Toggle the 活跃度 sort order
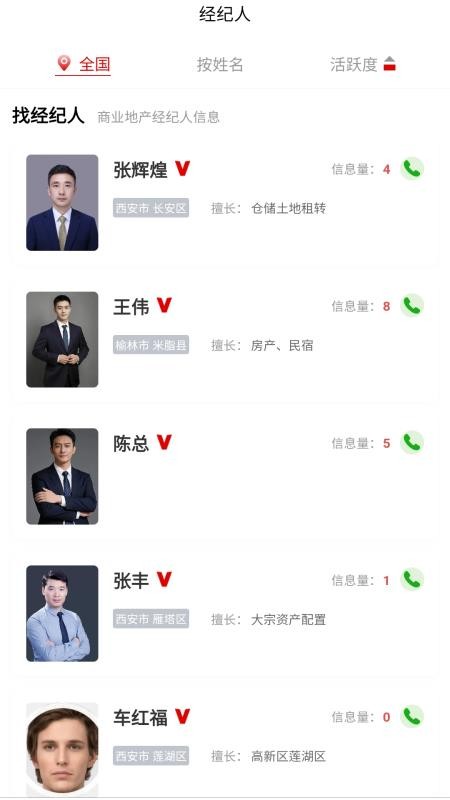Viewport: 450px width, 800px height. (x=363, y=64)
